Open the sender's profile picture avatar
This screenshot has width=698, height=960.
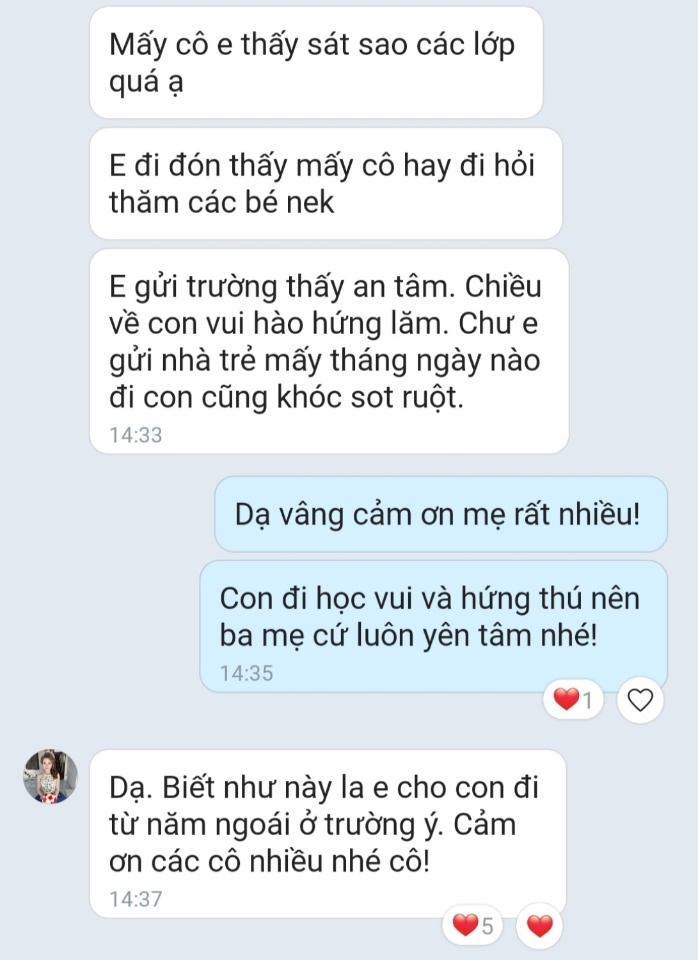[x=51, y=776]
